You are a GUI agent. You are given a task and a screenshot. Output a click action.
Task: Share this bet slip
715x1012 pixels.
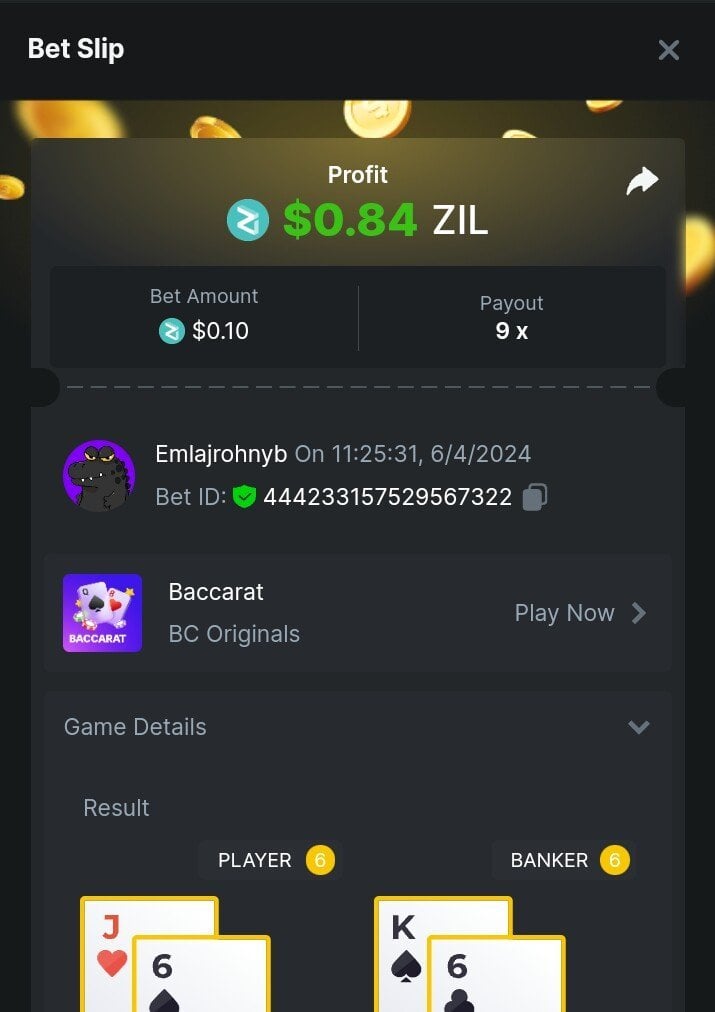642,181
